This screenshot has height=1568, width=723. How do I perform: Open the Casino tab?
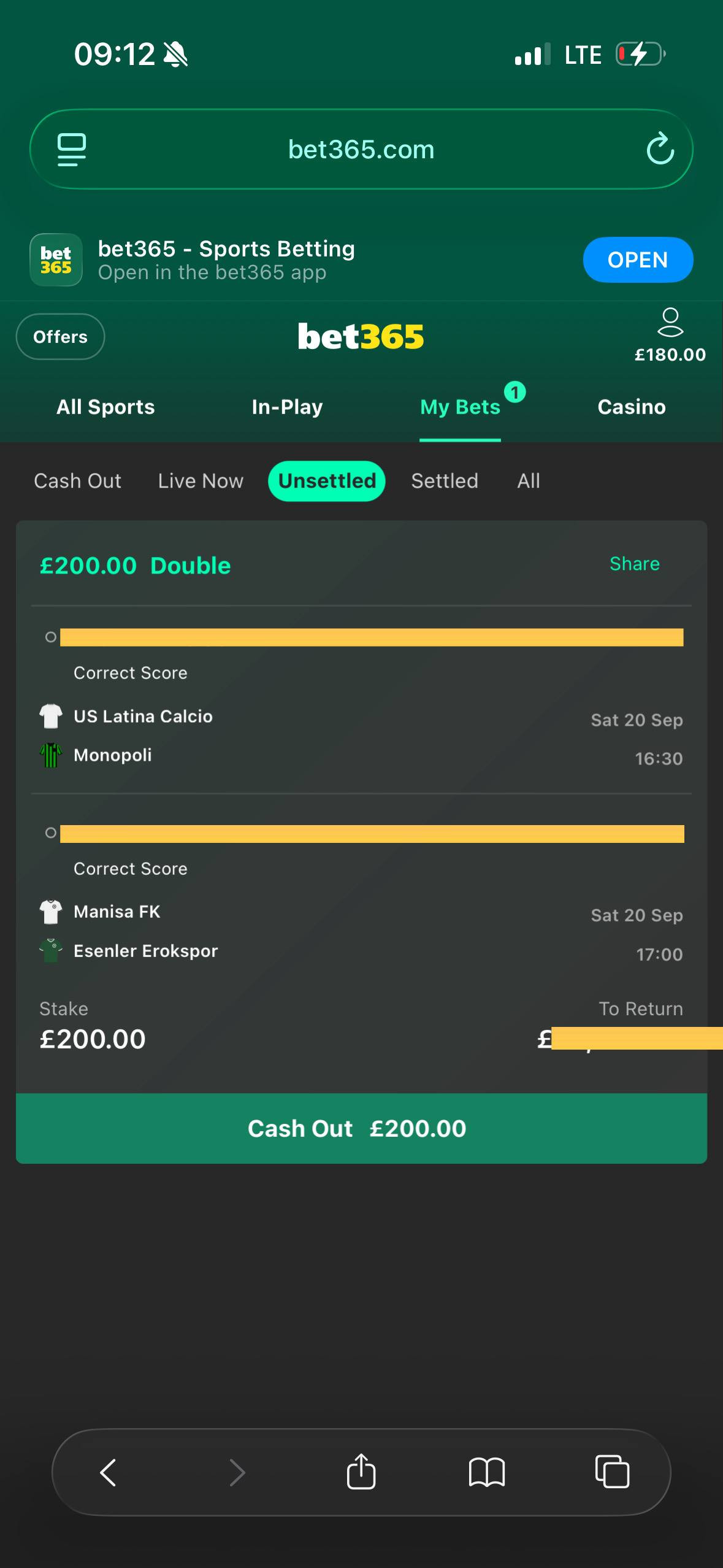coord(631,407)
